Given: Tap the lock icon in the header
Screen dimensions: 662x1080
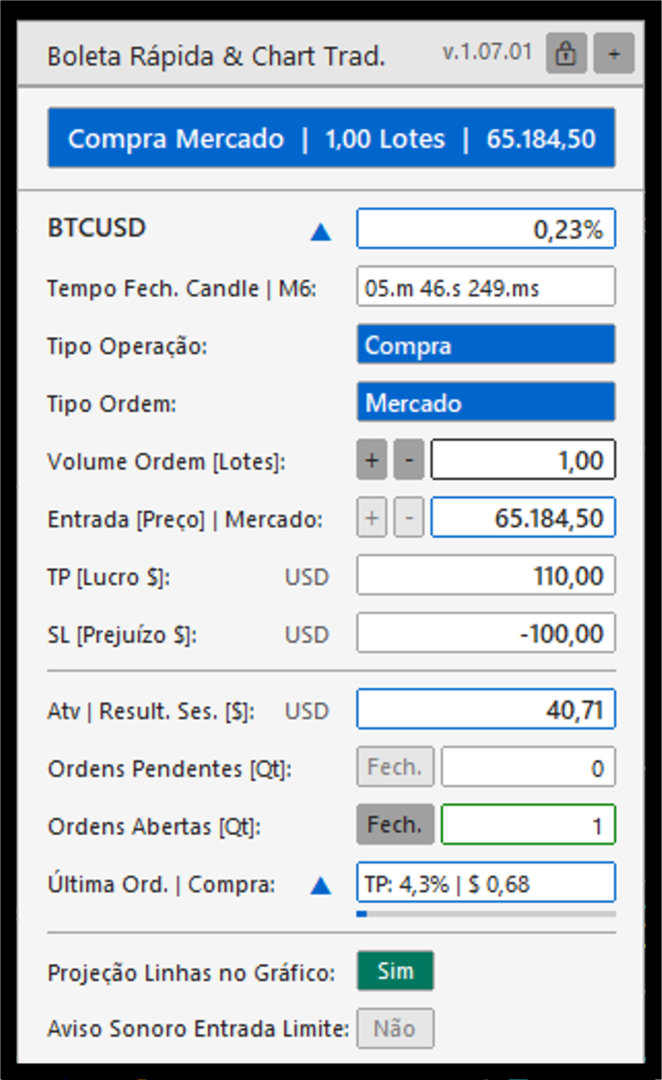Looking at the screenshot, I should pos(566,53).
